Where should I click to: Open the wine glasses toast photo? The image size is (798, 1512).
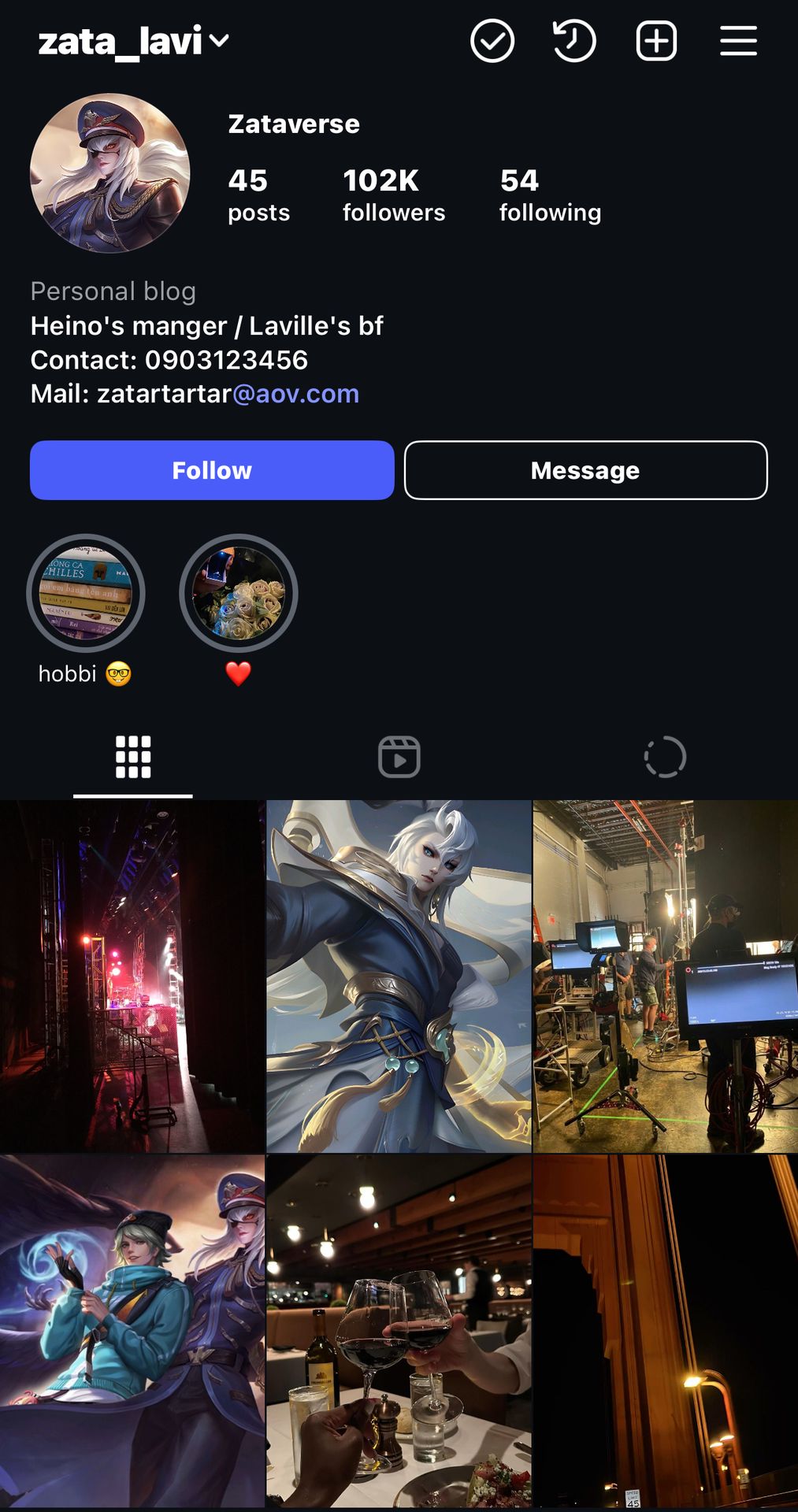click(399, 1331)
